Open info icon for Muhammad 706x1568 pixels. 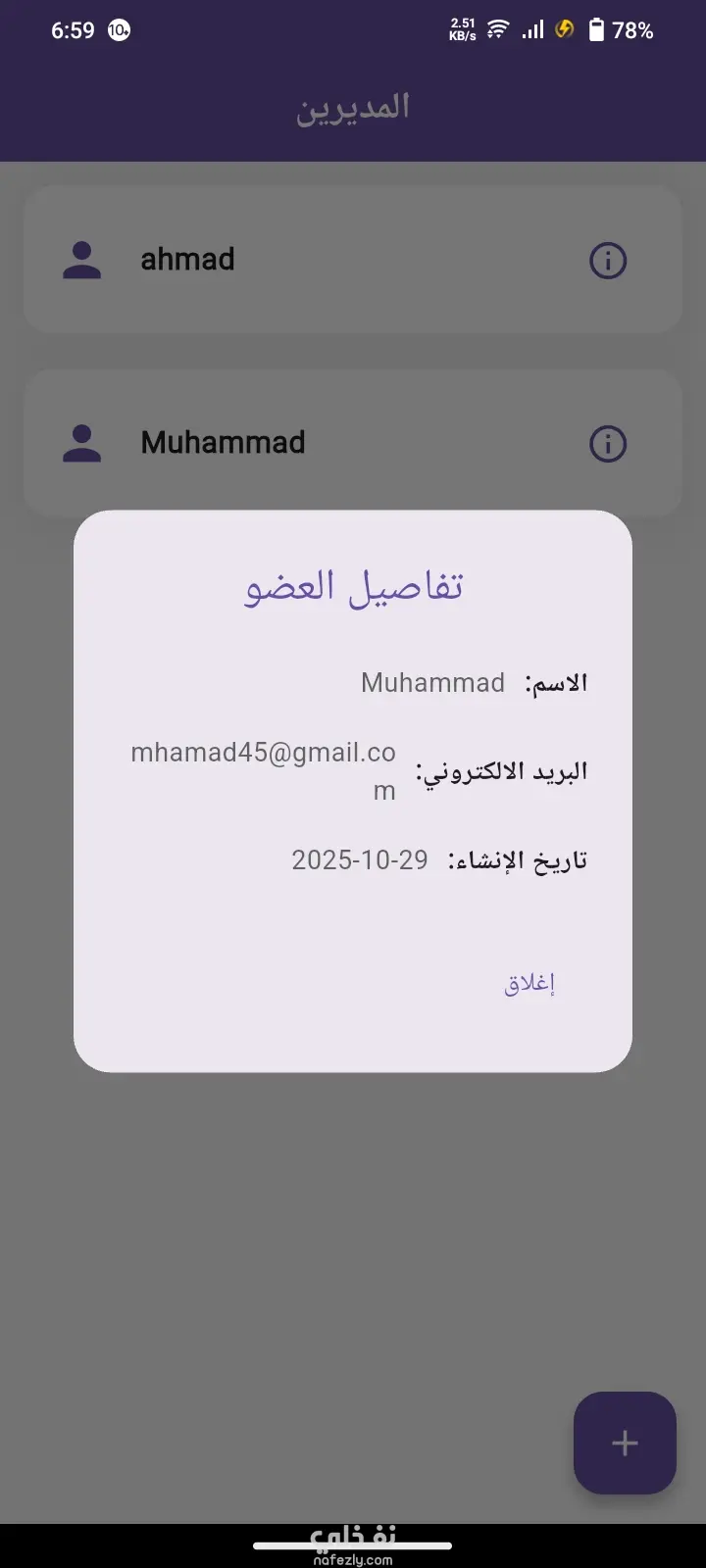(607, 444)
